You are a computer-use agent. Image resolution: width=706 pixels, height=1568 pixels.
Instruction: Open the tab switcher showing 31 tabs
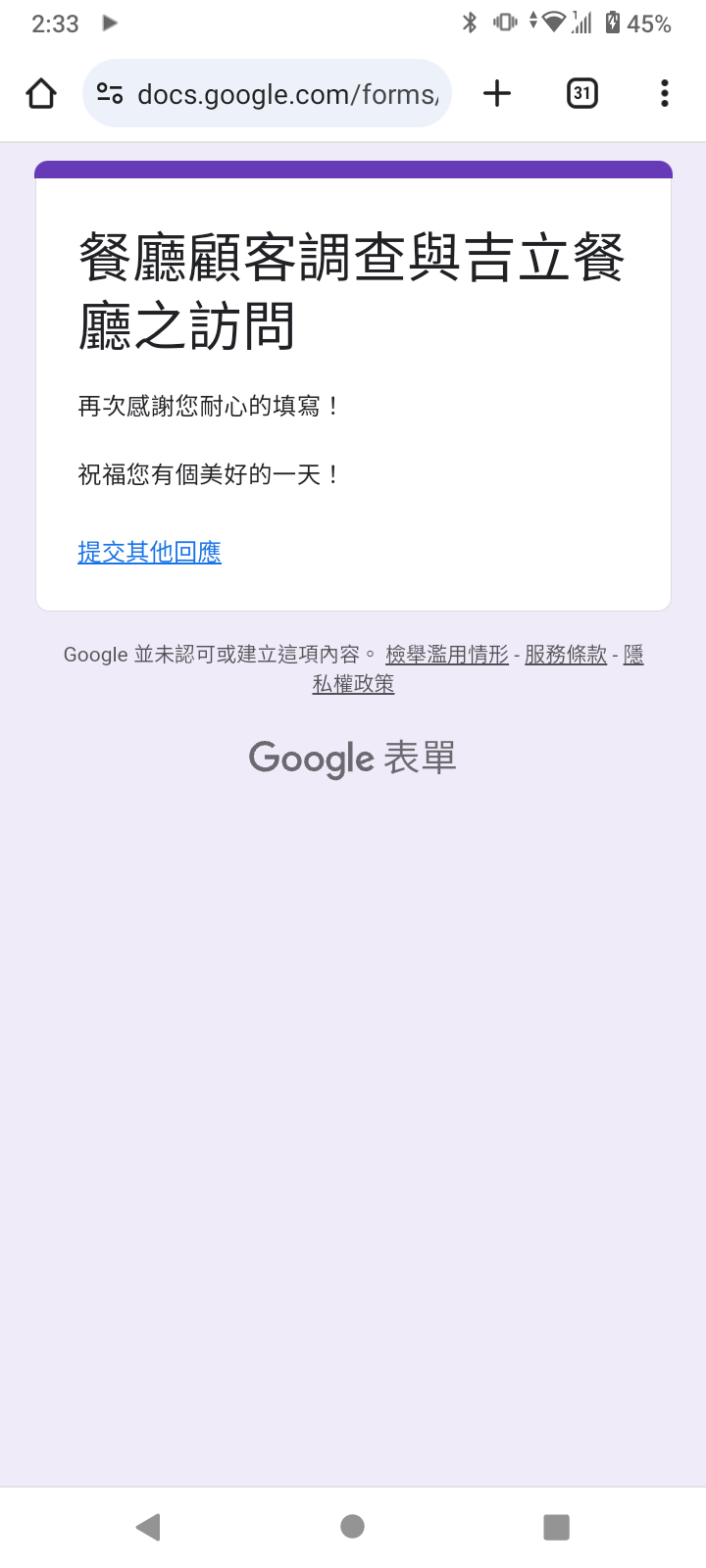click(582, 94)
